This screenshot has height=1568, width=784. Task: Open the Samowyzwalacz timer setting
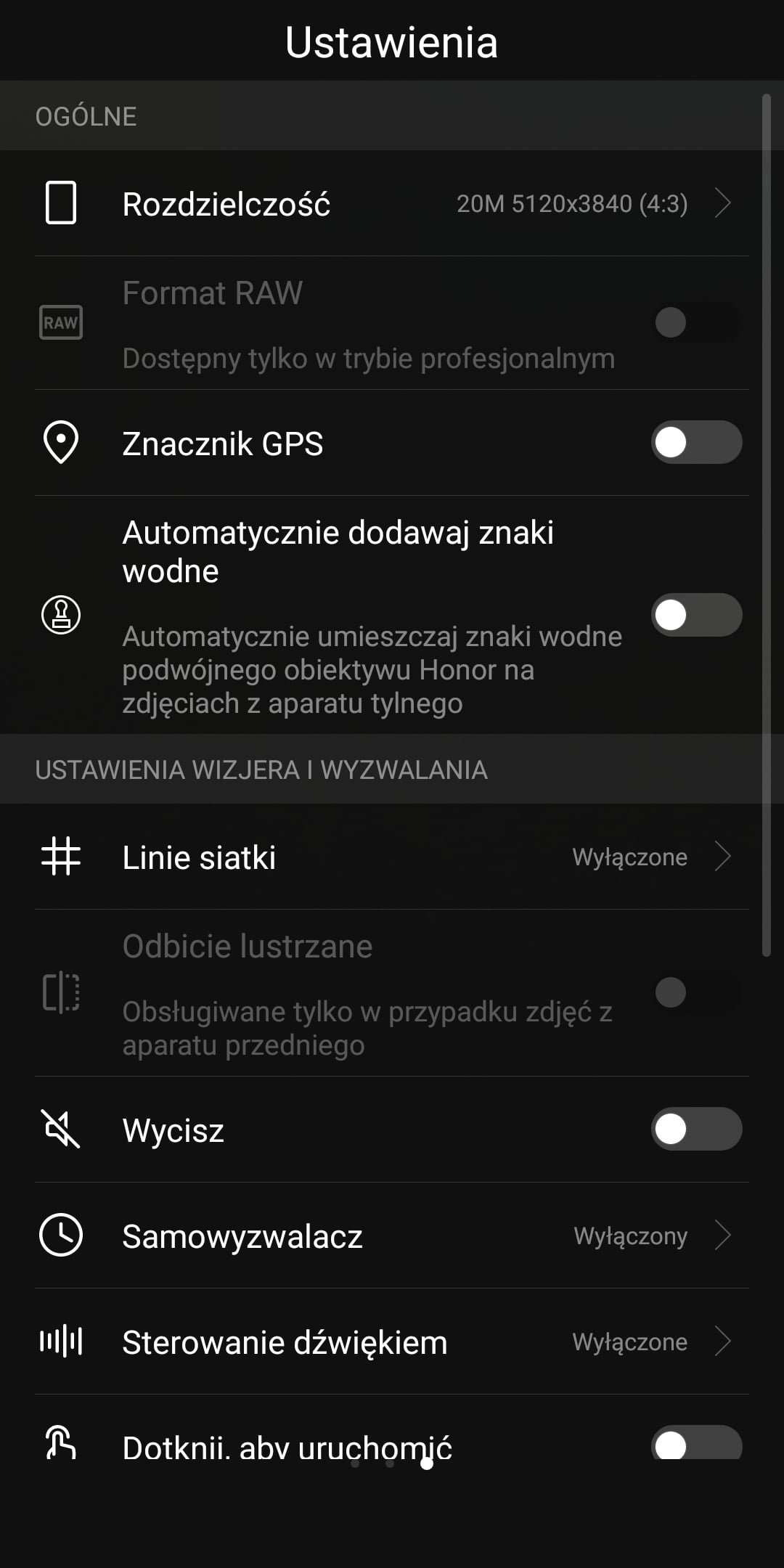392,1236
